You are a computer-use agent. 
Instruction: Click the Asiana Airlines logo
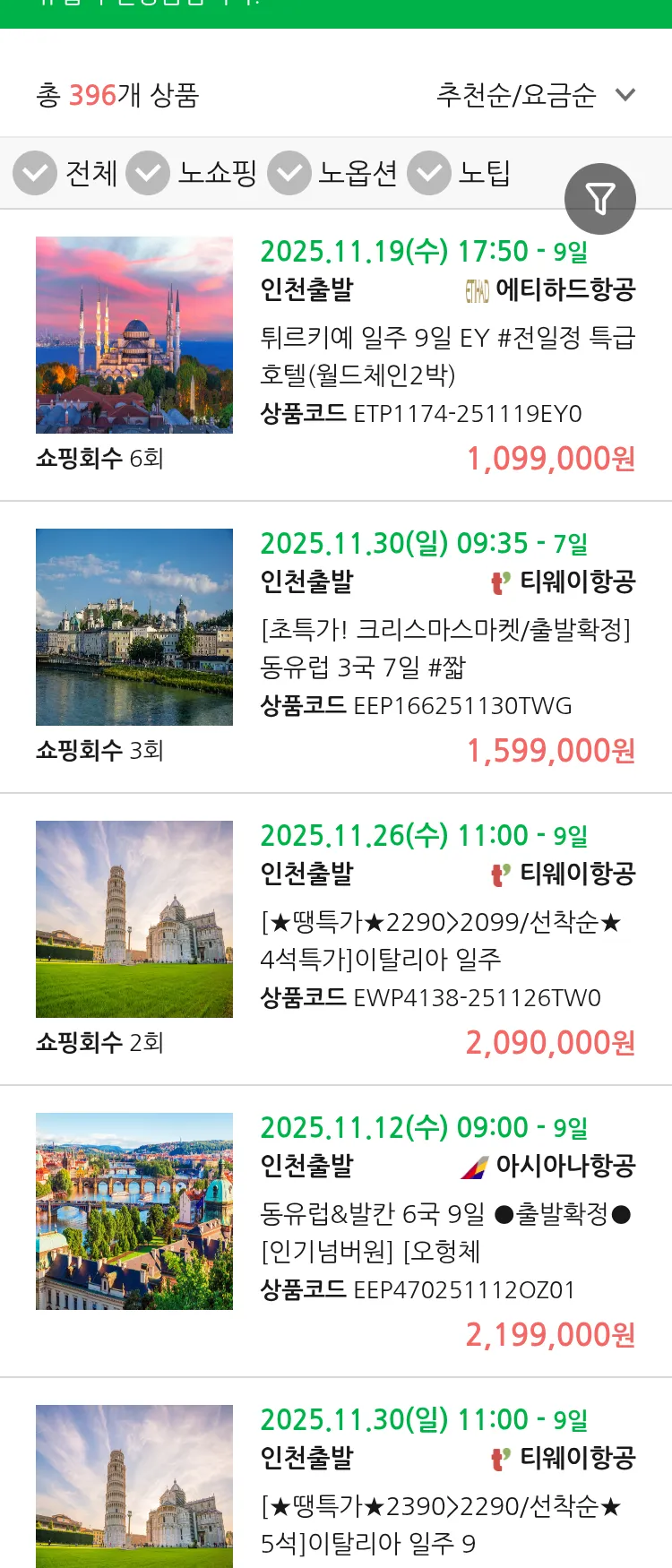(475, 1167)
